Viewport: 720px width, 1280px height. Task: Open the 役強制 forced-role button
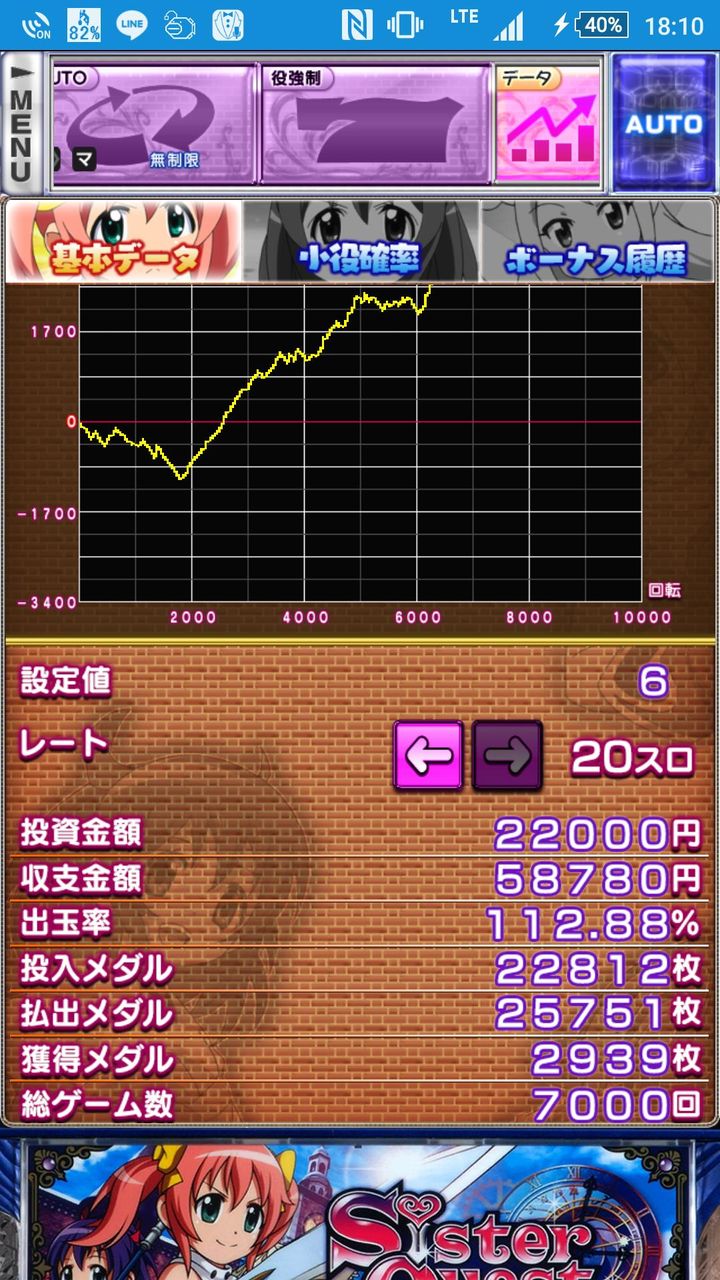pyautogui.click(x=376, y=124)
